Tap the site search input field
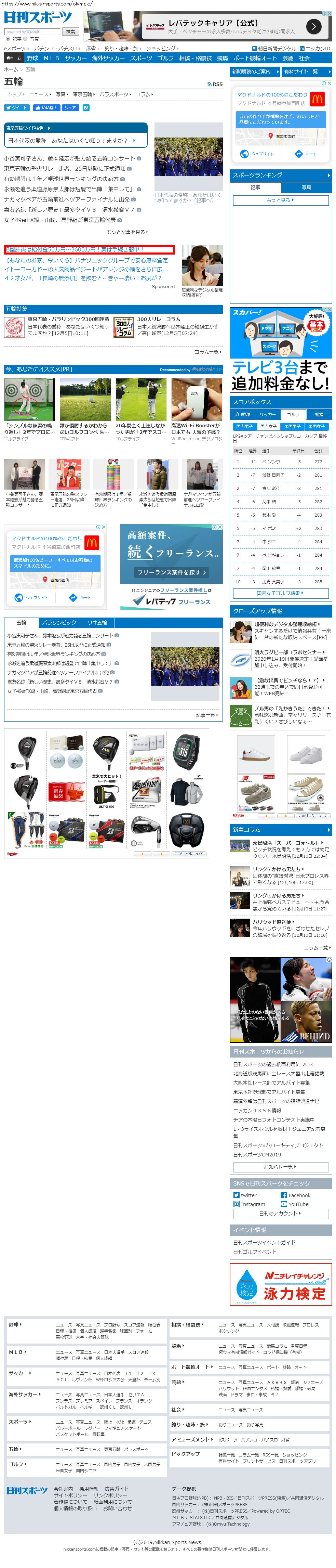Image resolution: width=336 pixels, height=1568 pixels. point(31,31)
